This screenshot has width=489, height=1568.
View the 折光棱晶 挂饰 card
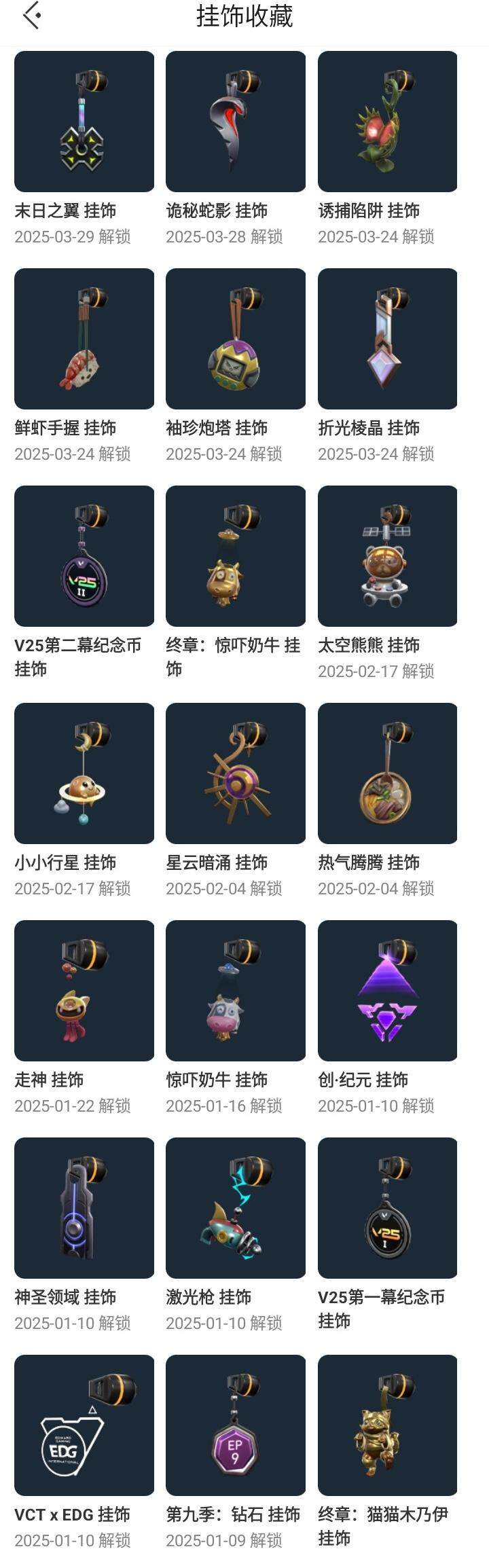point(387,339)
